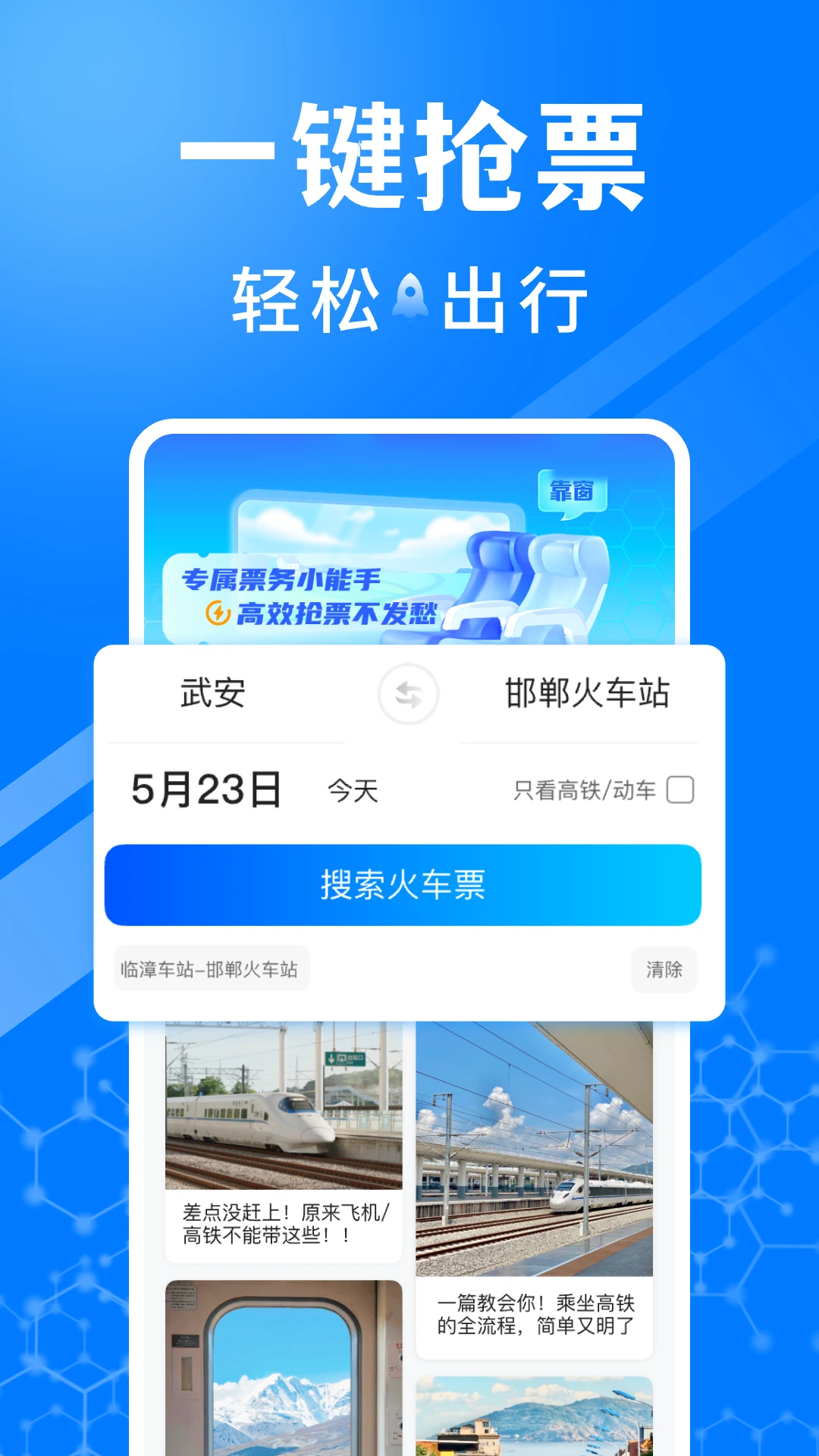Enable the 只看高铁/动车 checkbox
This screenshot has width=819, height=1456.
[x=681, y=790]
